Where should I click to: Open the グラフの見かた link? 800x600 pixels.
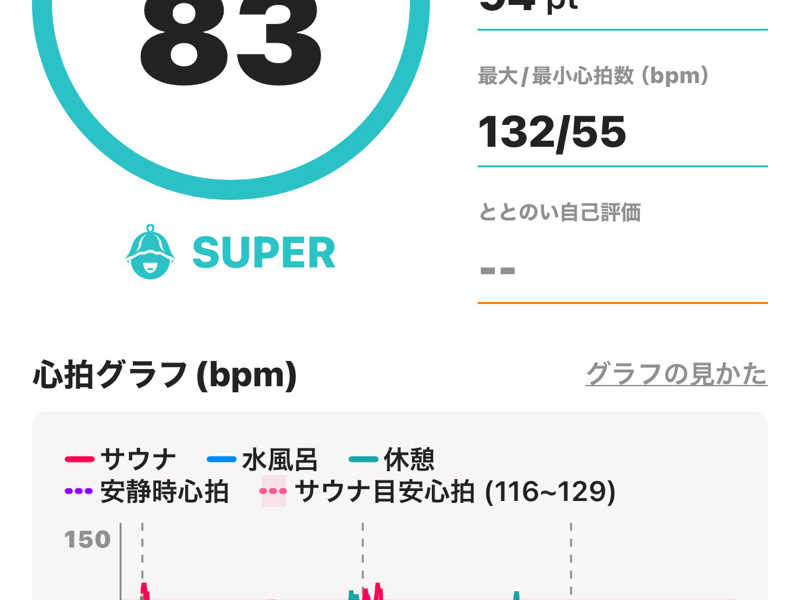point(676,374)
